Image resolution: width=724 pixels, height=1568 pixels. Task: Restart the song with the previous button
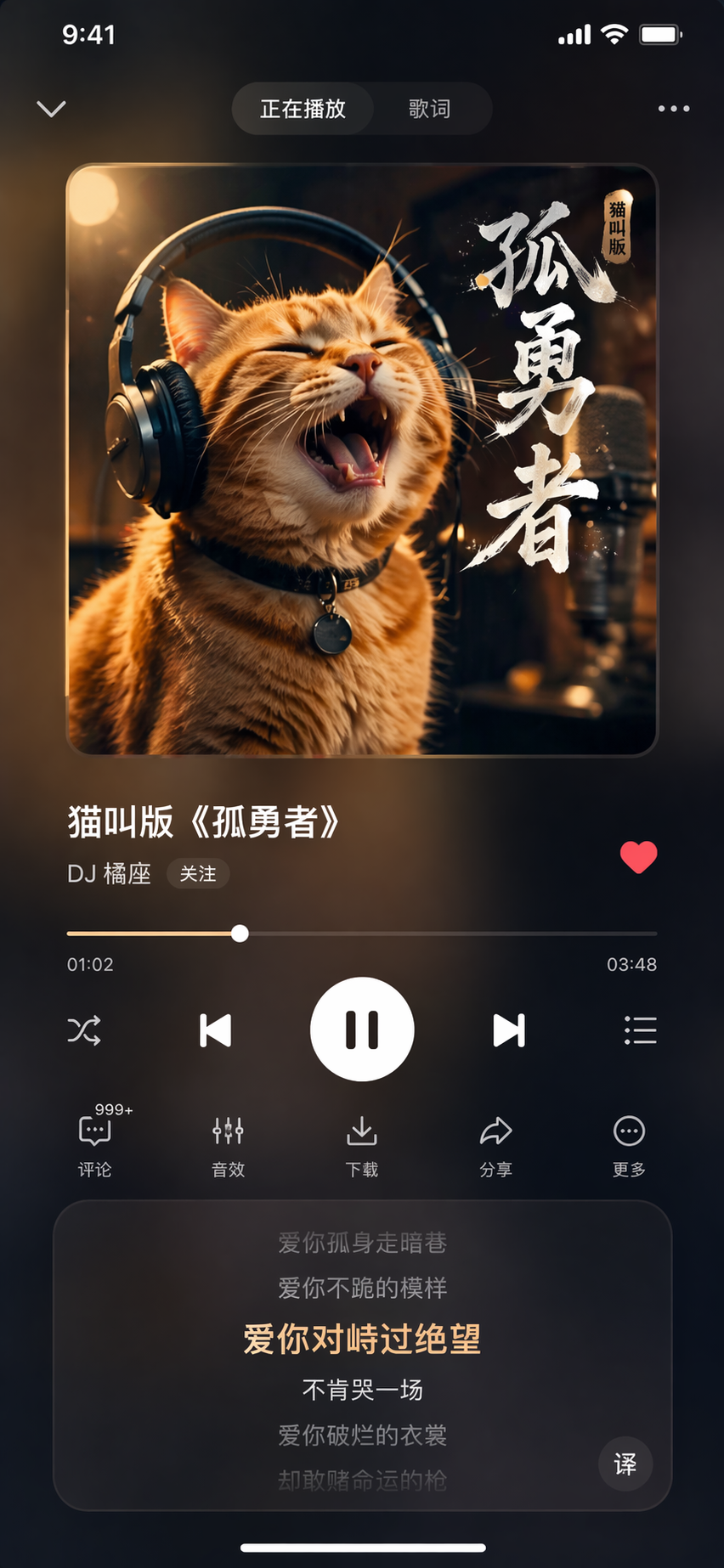coord(216,1030)
